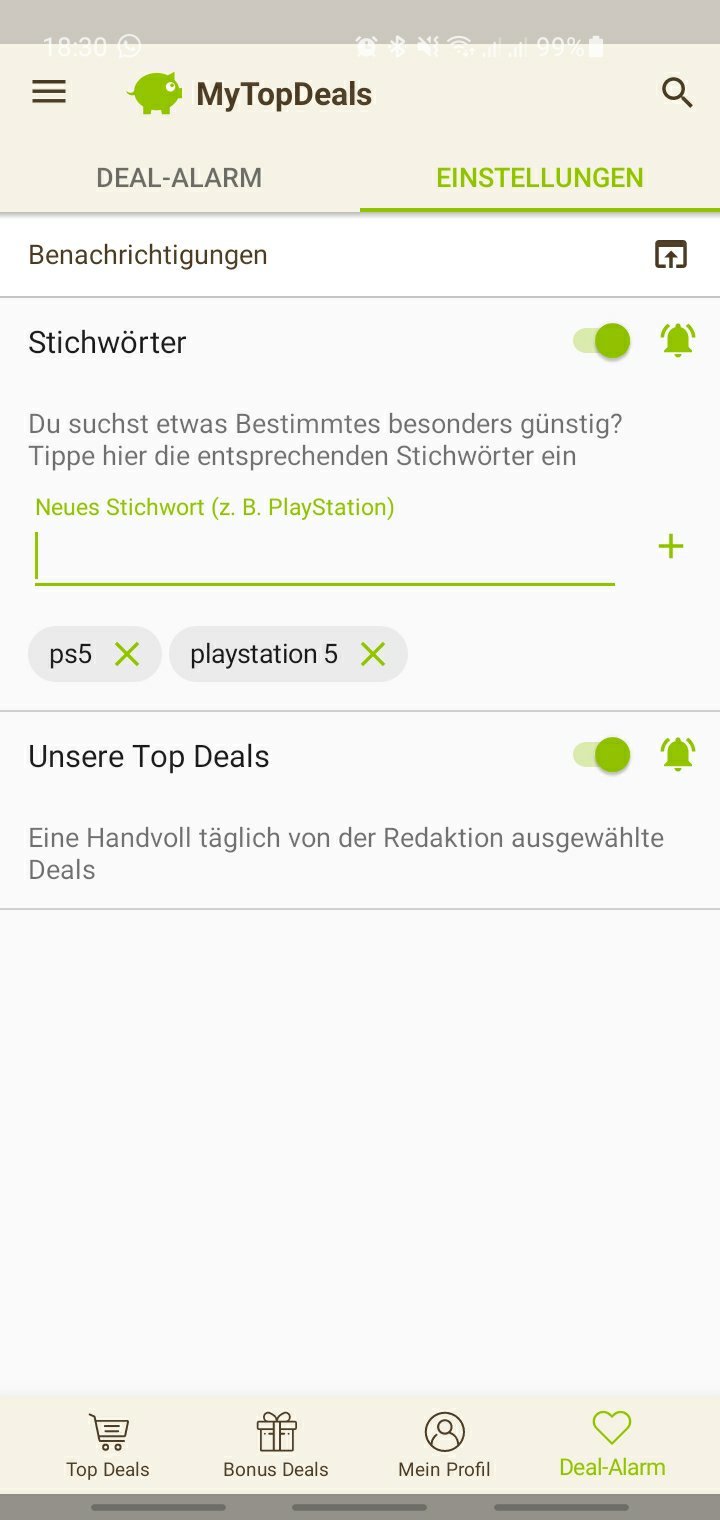The image size is (720, 1520).
Task: Tap the bell icon beside Stichwörter
Action: [678, 342]
